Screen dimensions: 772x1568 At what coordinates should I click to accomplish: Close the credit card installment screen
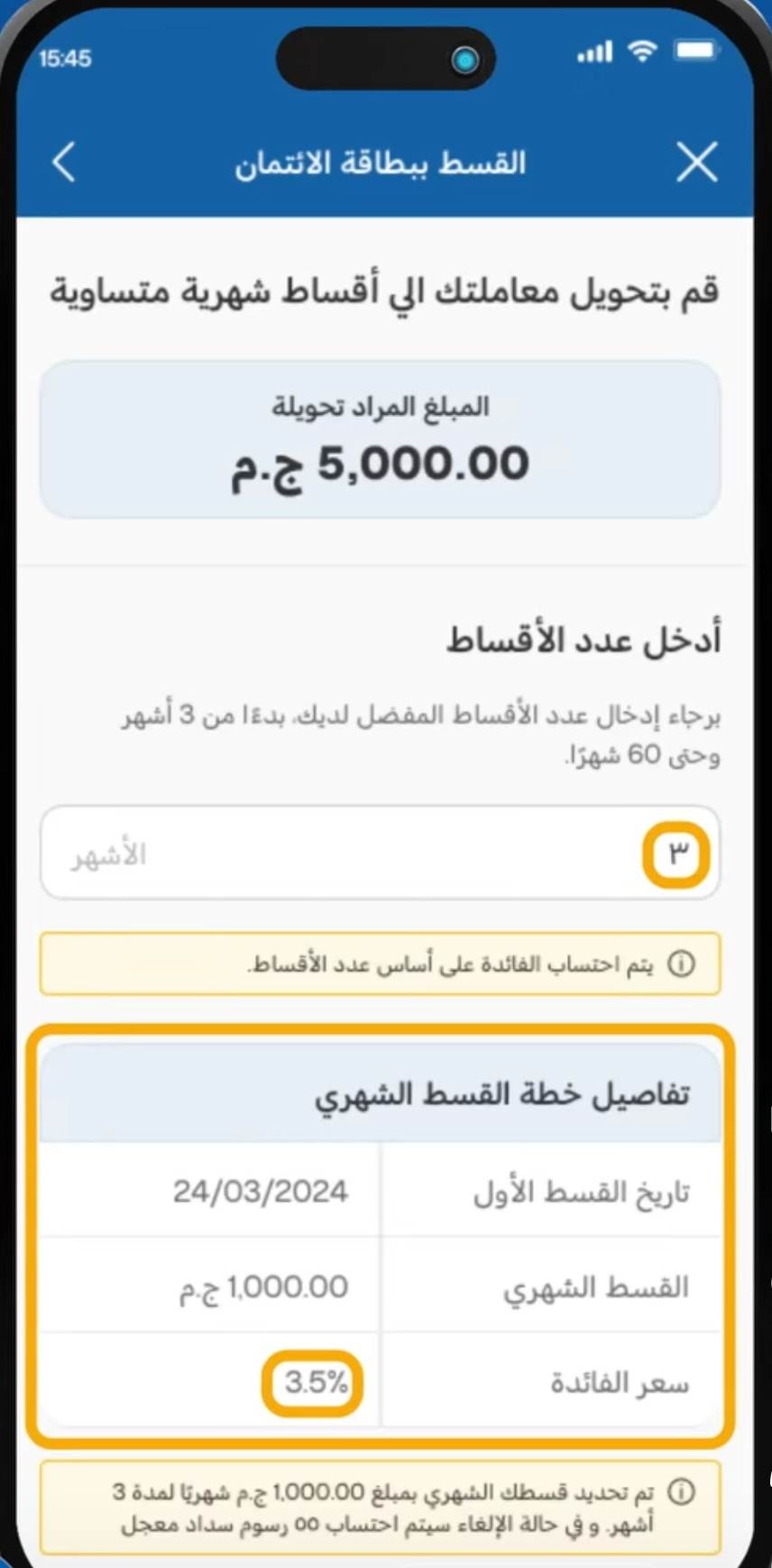click(x=696, y=162)
